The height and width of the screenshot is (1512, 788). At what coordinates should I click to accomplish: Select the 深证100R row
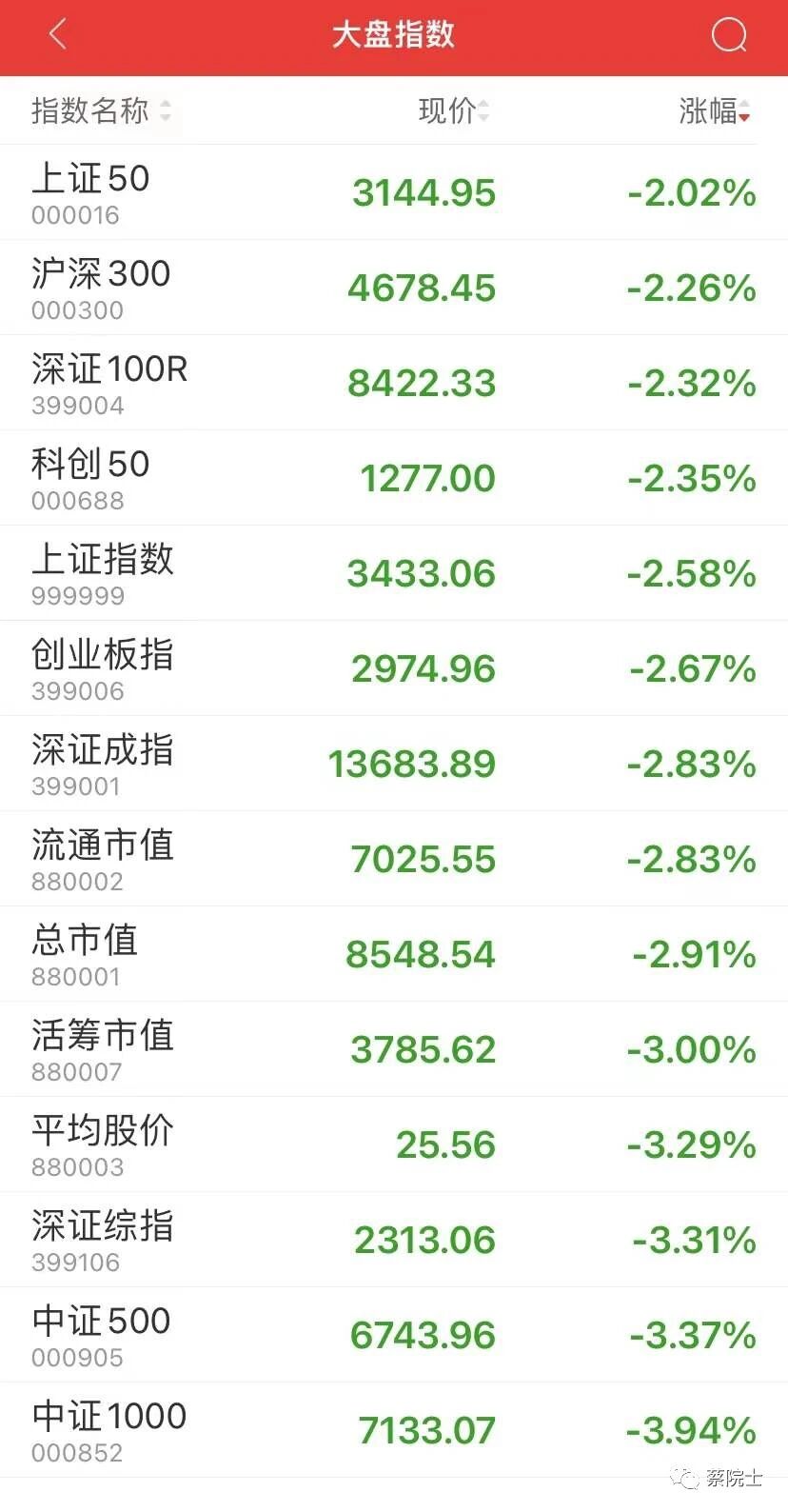point(394,383)
